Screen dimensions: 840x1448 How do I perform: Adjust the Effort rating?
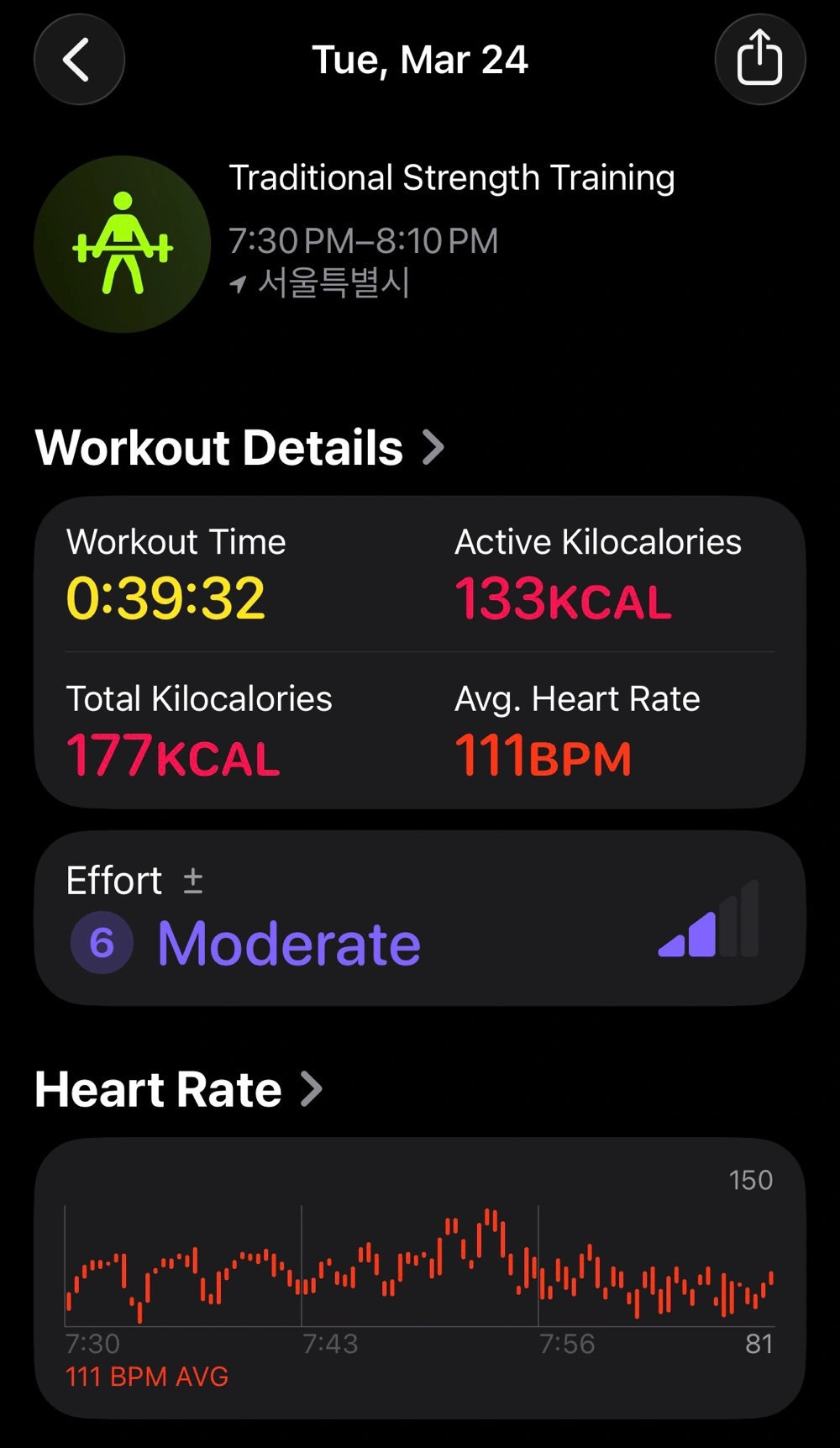click(x=419, y=918)
